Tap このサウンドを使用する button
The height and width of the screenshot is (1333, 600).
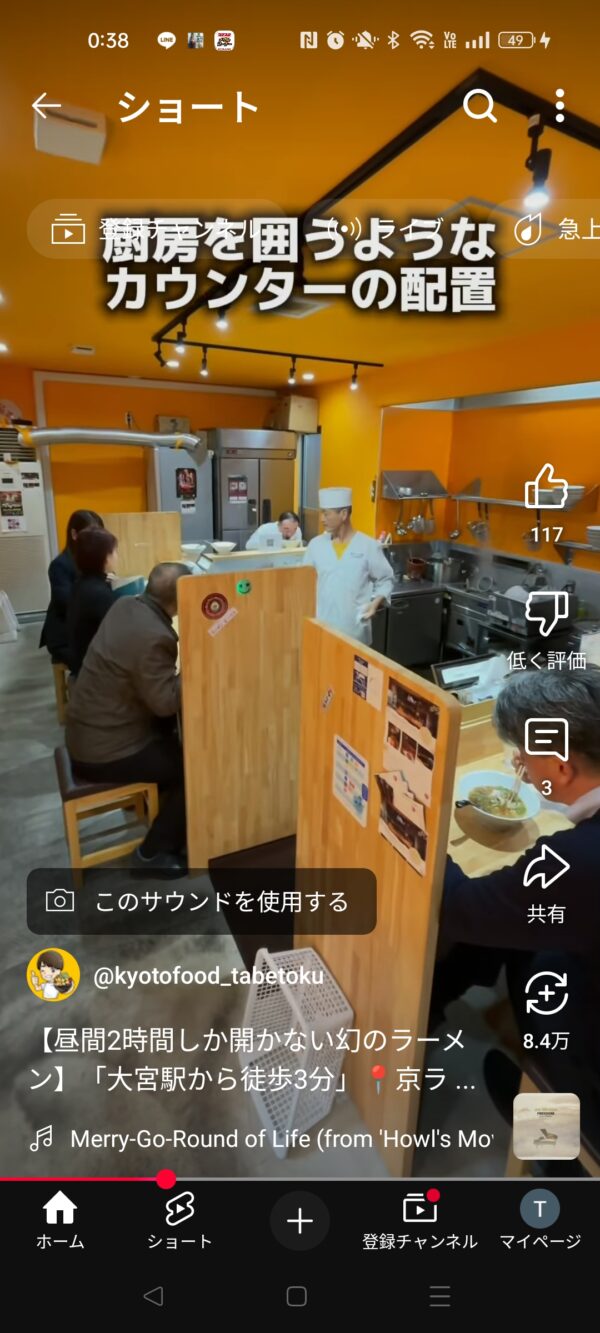coord(202,901)
